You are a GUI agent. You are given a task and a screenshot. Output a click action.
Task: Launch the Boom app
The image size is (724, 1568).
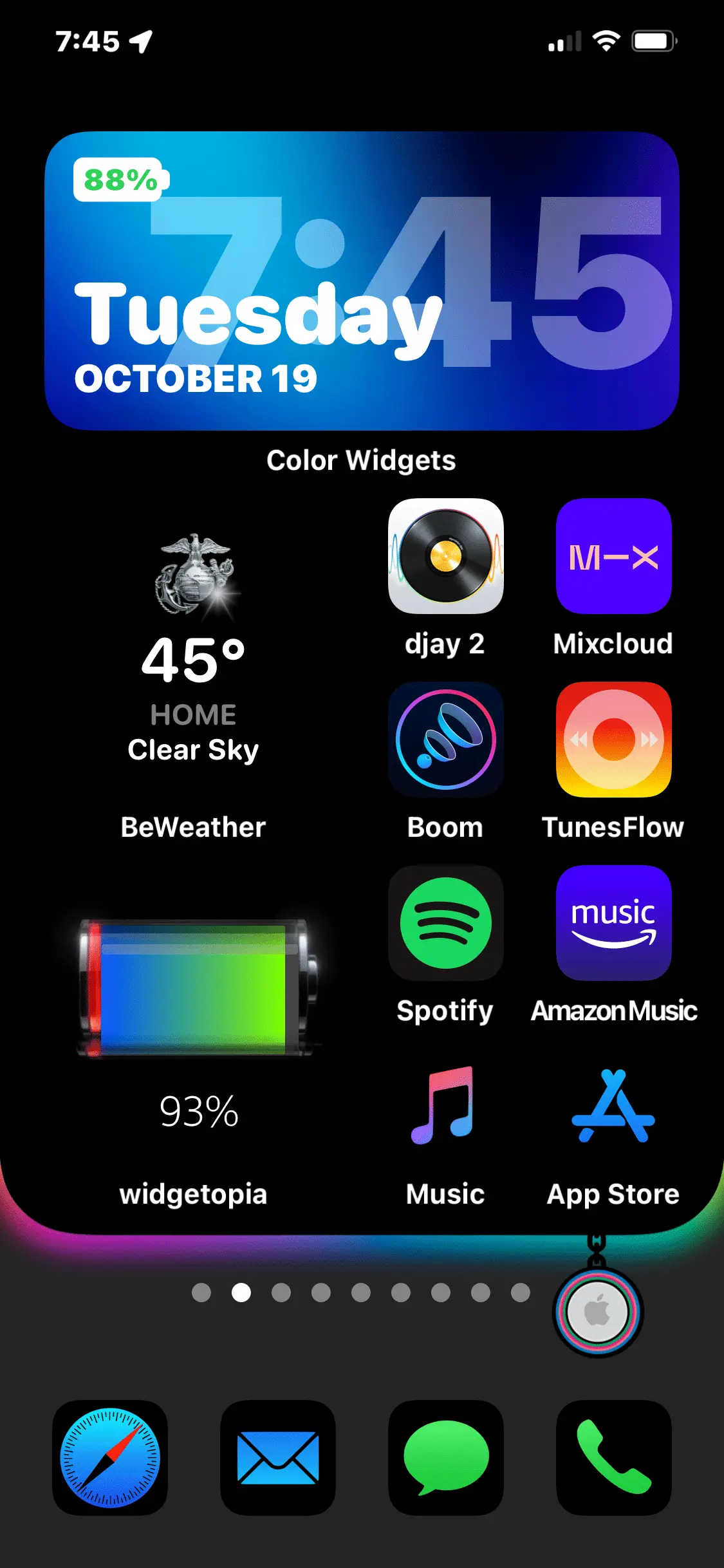click(445, 740)
